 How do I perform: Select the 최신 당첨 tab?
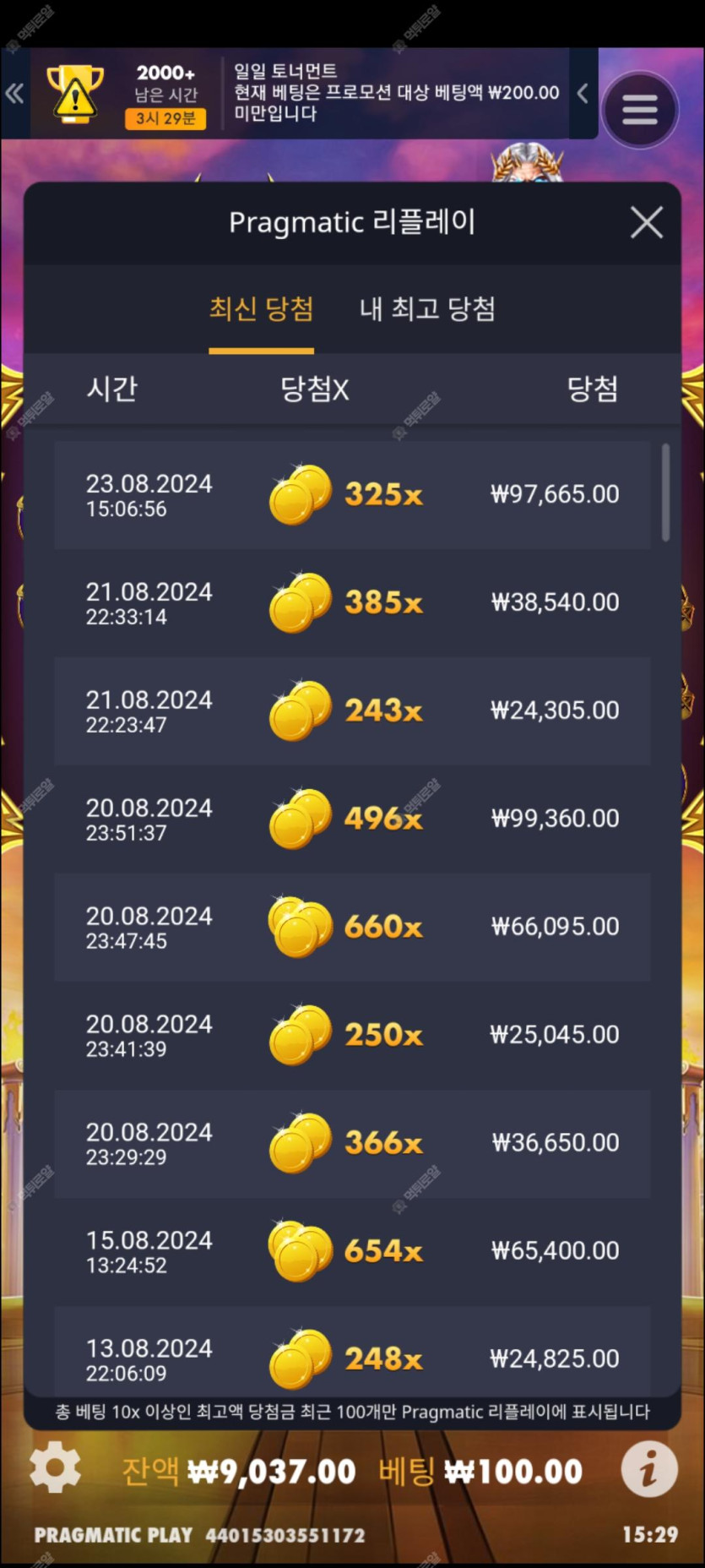click(261, 309)
